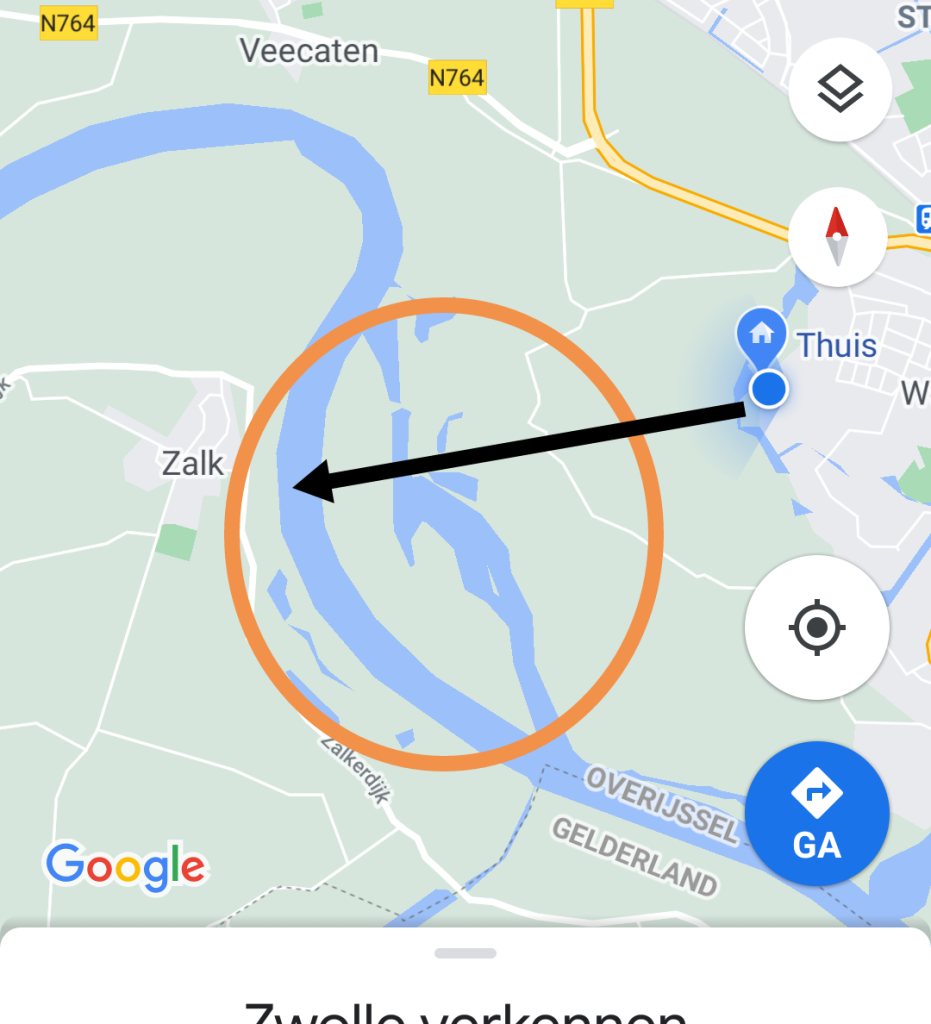This screenshot has width=931, height=1024.
Task: Start directions with the GA button
Action: pyautogui.click(x=816, y=813)
